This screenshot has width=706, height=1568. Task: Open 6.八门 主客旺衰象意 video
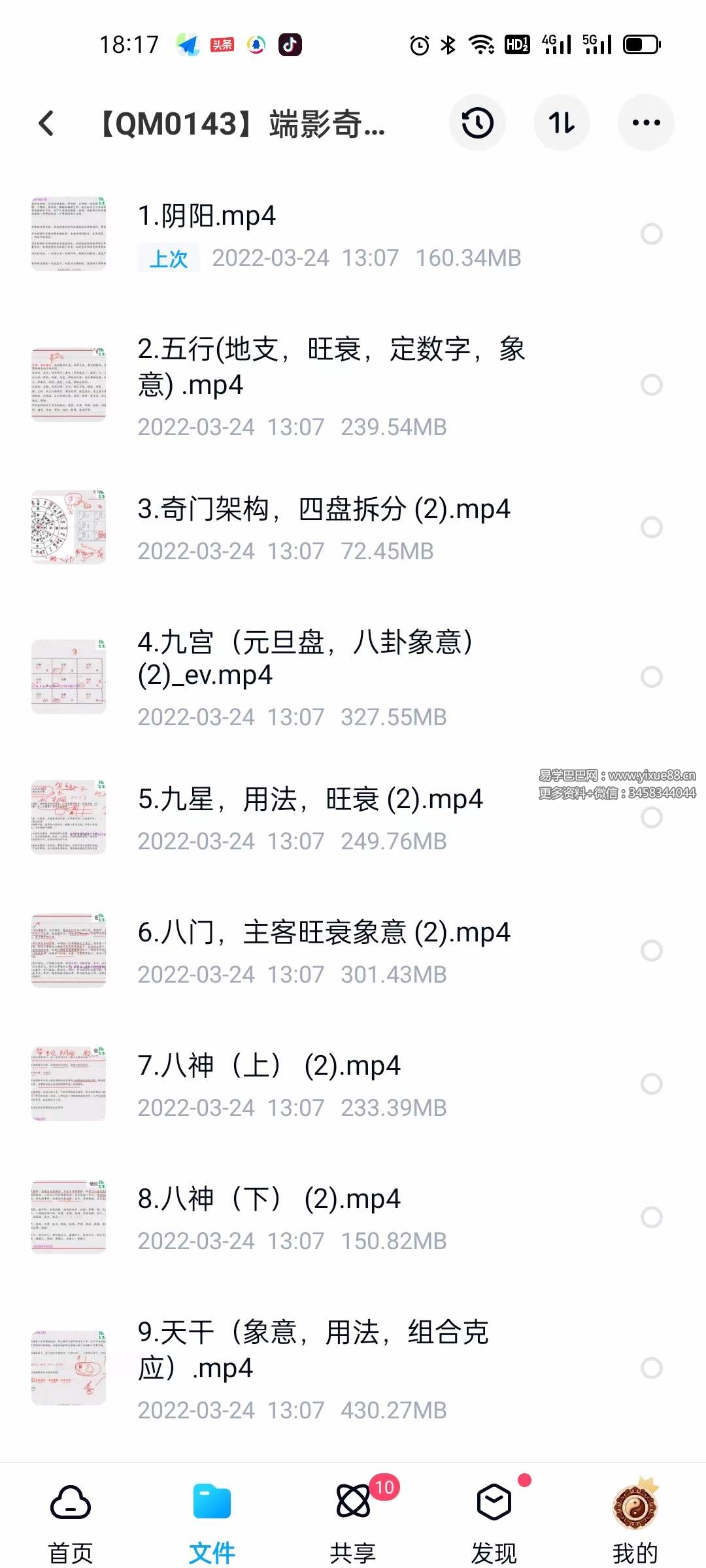pyautogui.click(x=324, y=933)
